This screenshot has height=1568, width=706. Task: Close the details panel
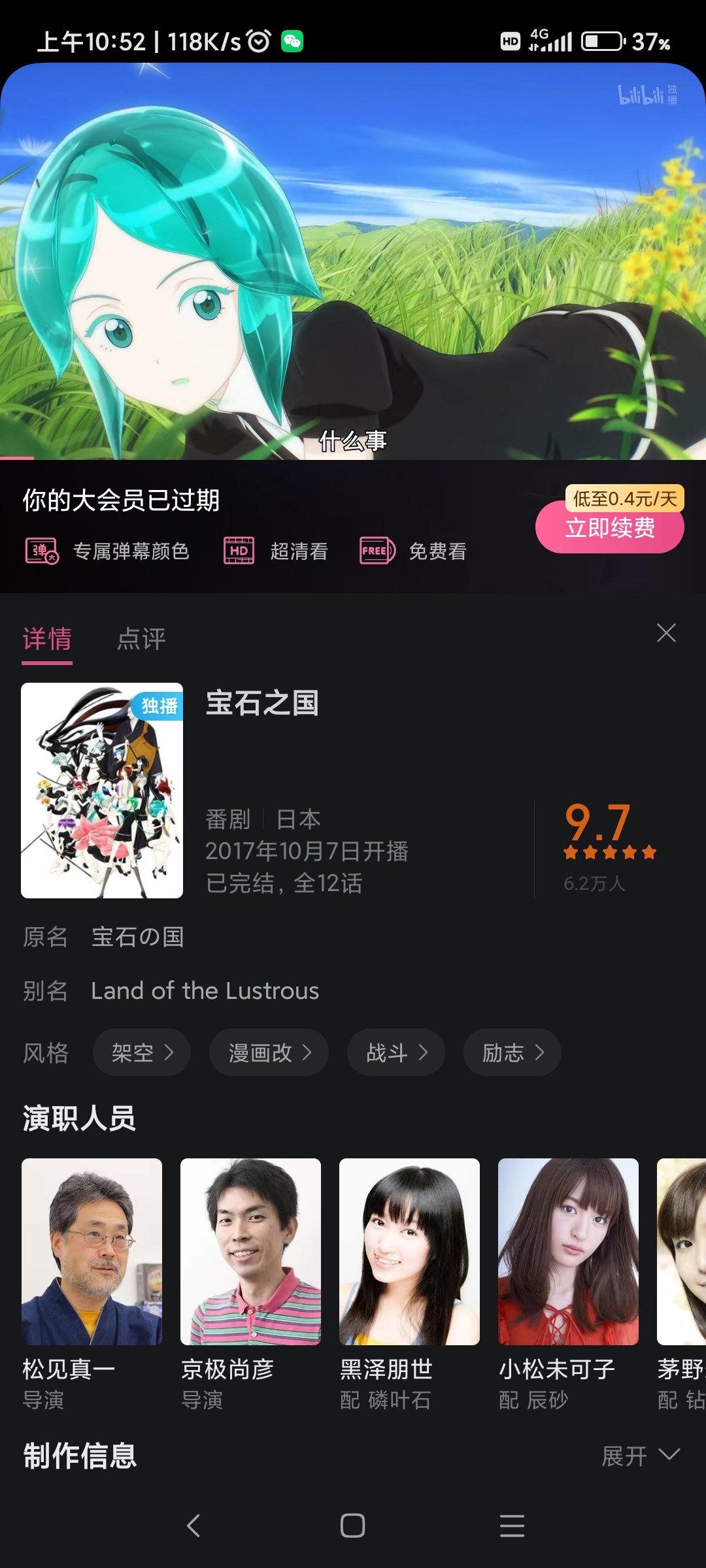pos(666,632)
